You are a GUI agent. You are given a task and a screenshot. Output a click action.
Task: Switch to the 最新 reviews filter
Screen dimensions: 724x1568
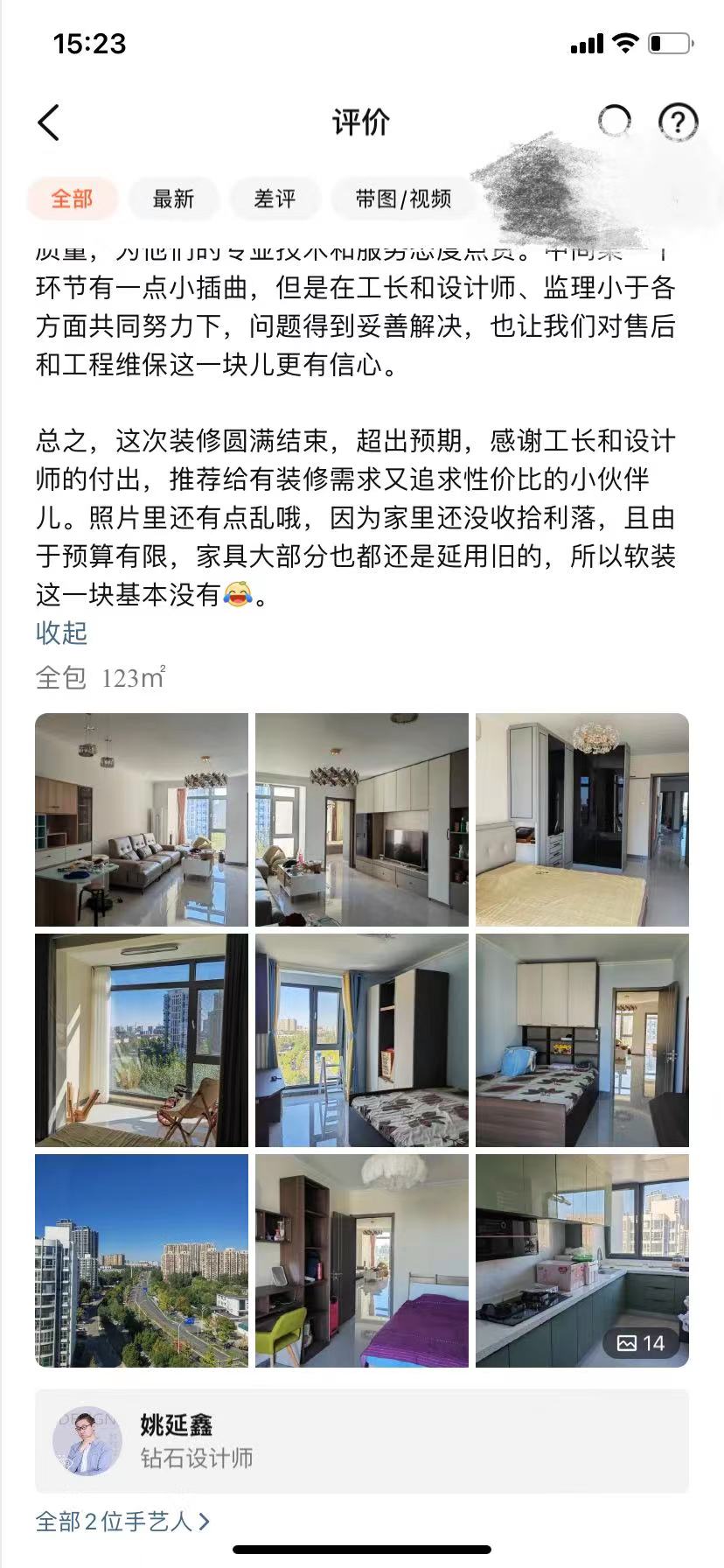173,199
